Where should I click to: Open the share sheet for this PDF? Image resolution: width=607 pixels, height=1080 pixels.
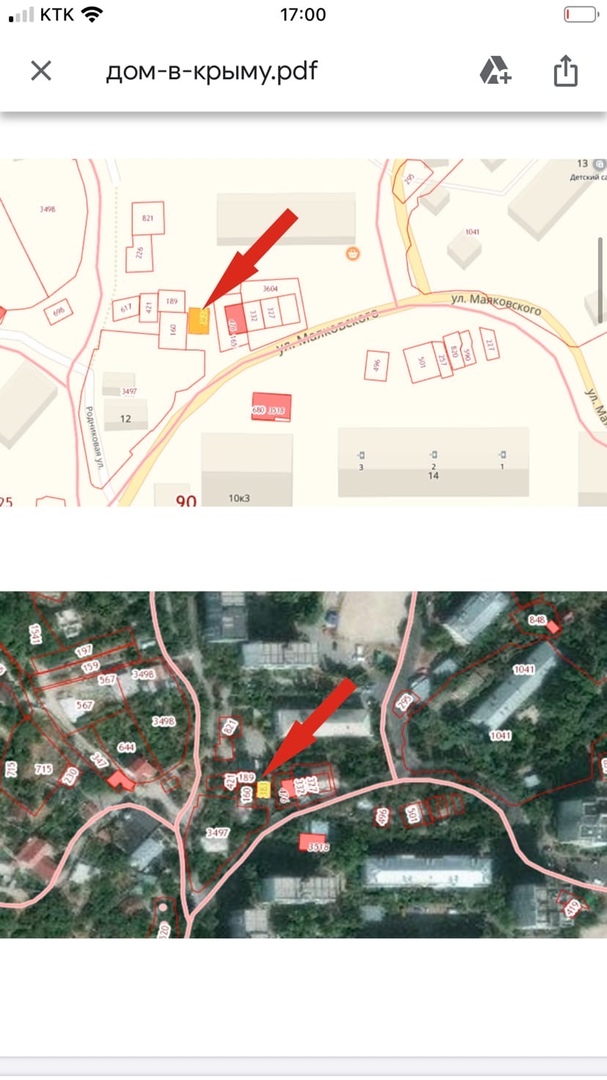[566, 70]
